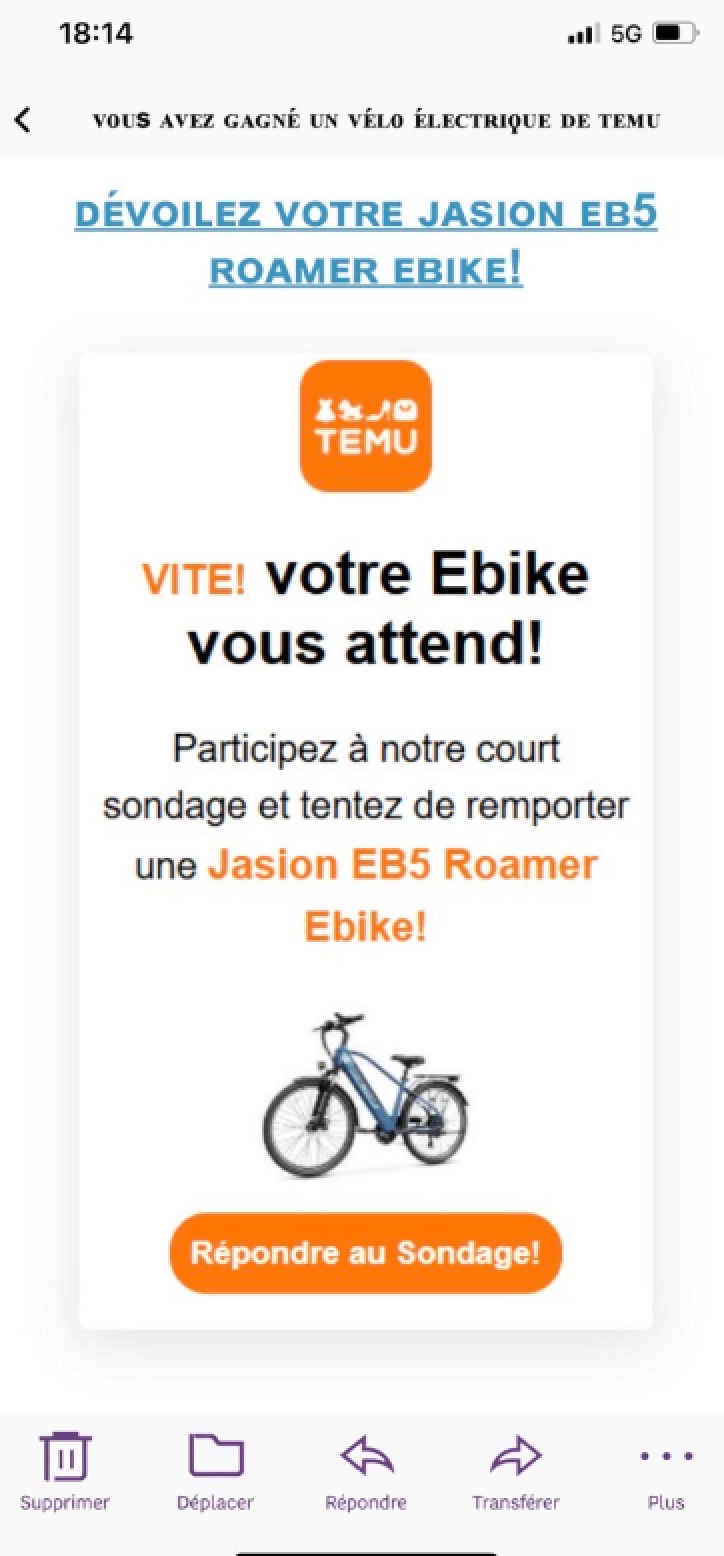
Task: Forward the email using Transférer
Action: point(516,1470)
